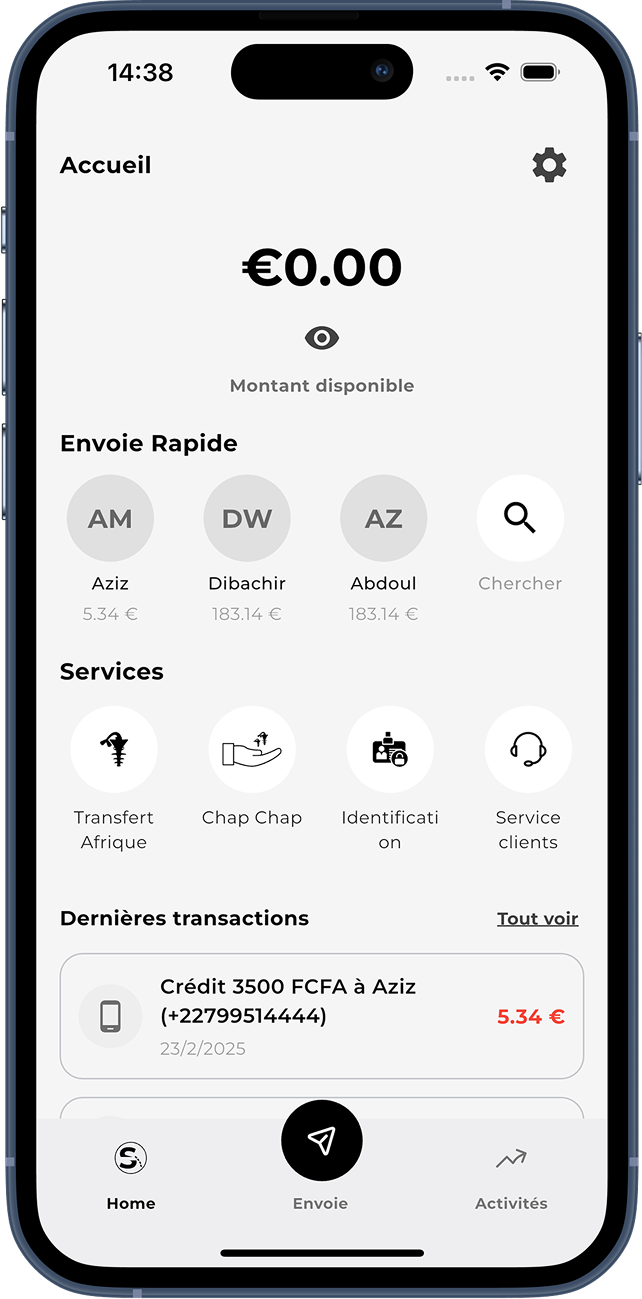Contact Service clients support
Image resolution: width=642 pixels, height=1299 pixels.
[528, 750]
